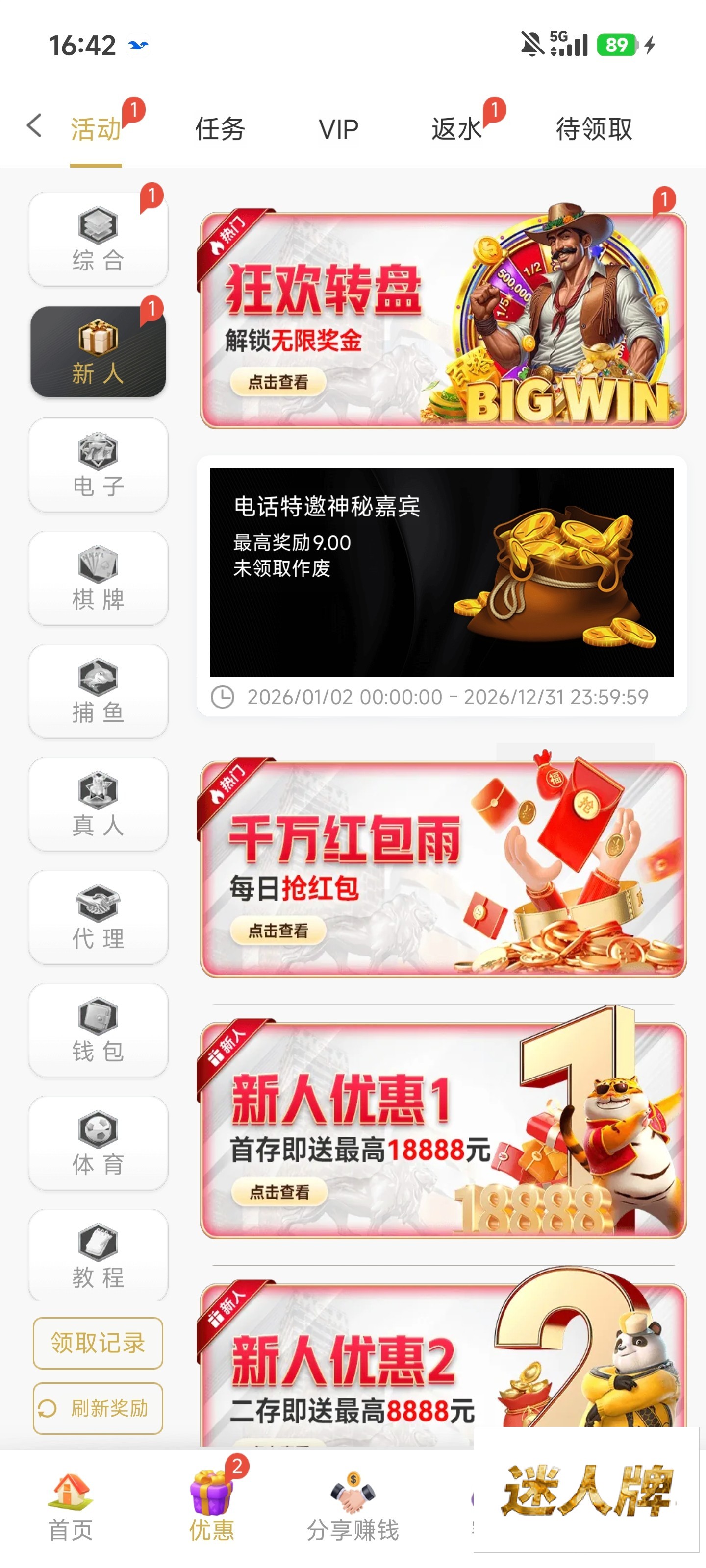Screen dimensions: 706x1568
Task: Open the 代理 category
Action: (98, 917)
